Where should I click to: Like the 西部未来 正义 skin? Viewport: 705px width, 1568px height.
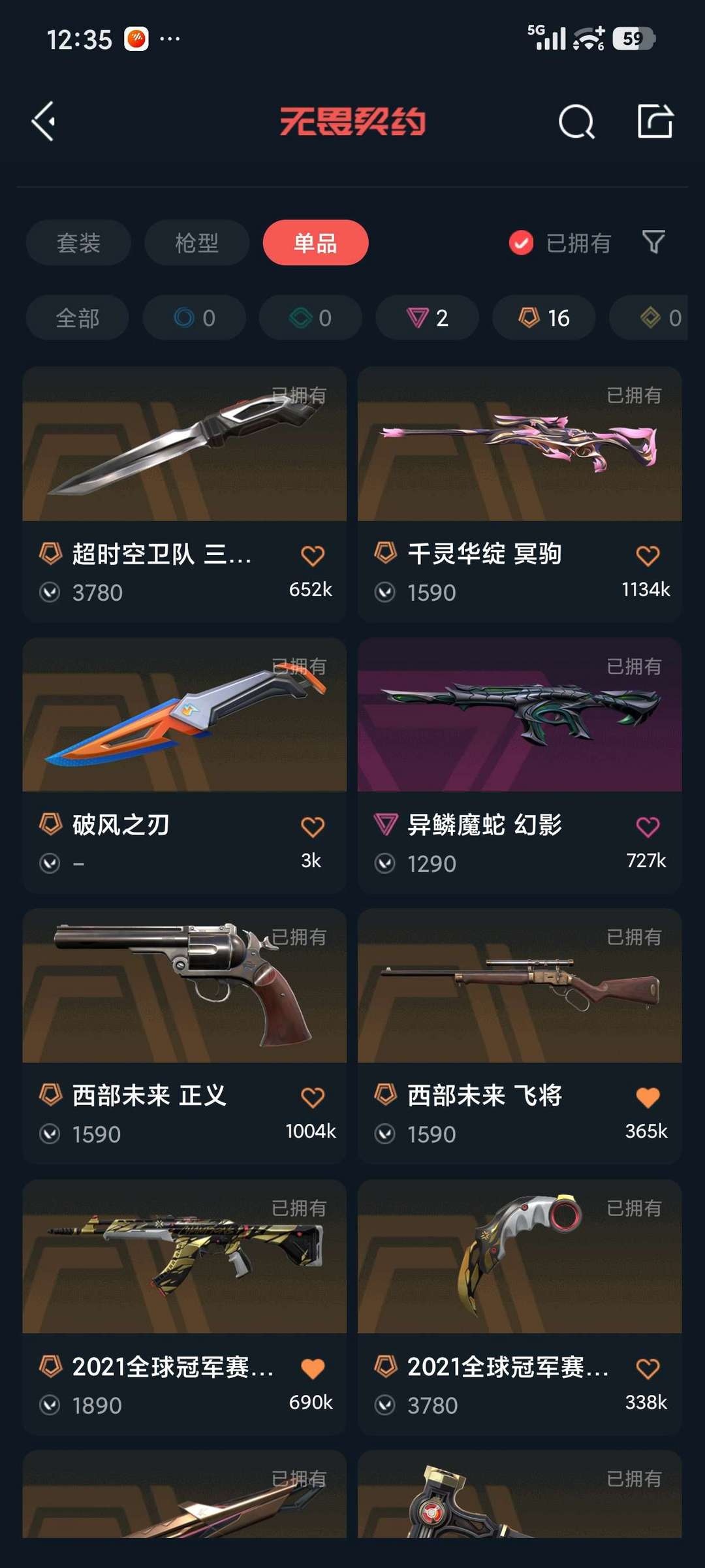click(312, 1098)
